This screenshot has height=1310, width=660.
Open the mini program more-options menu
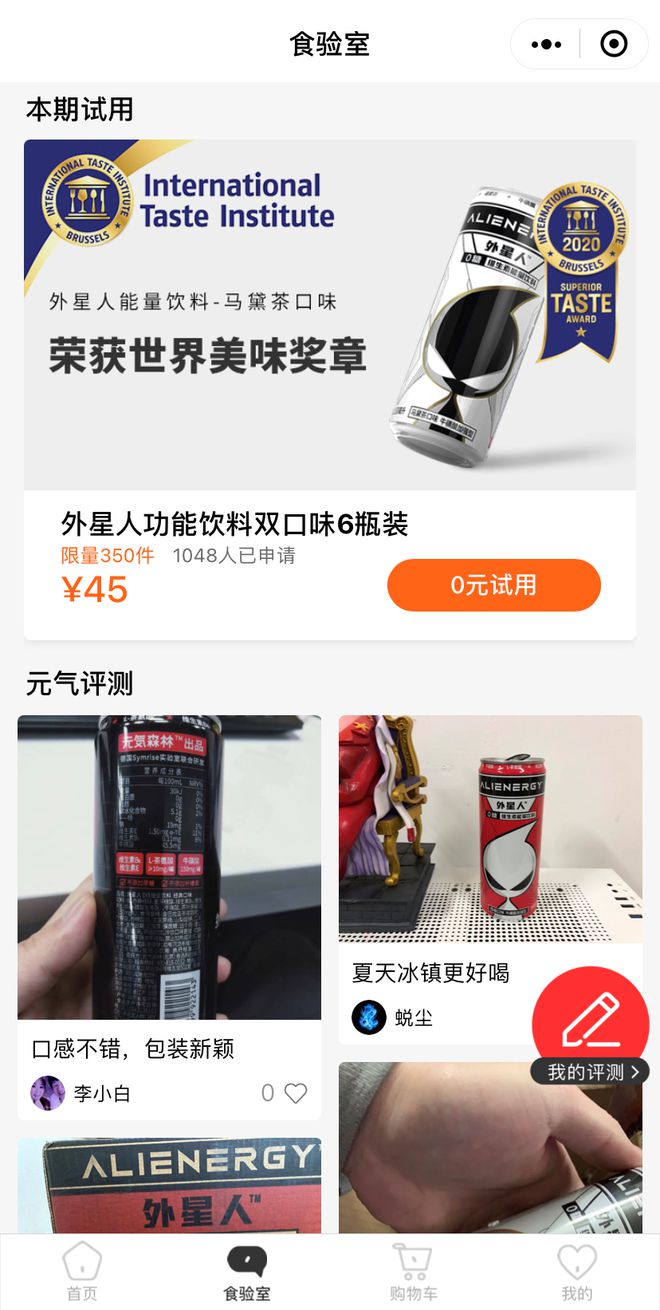[546, 45]
